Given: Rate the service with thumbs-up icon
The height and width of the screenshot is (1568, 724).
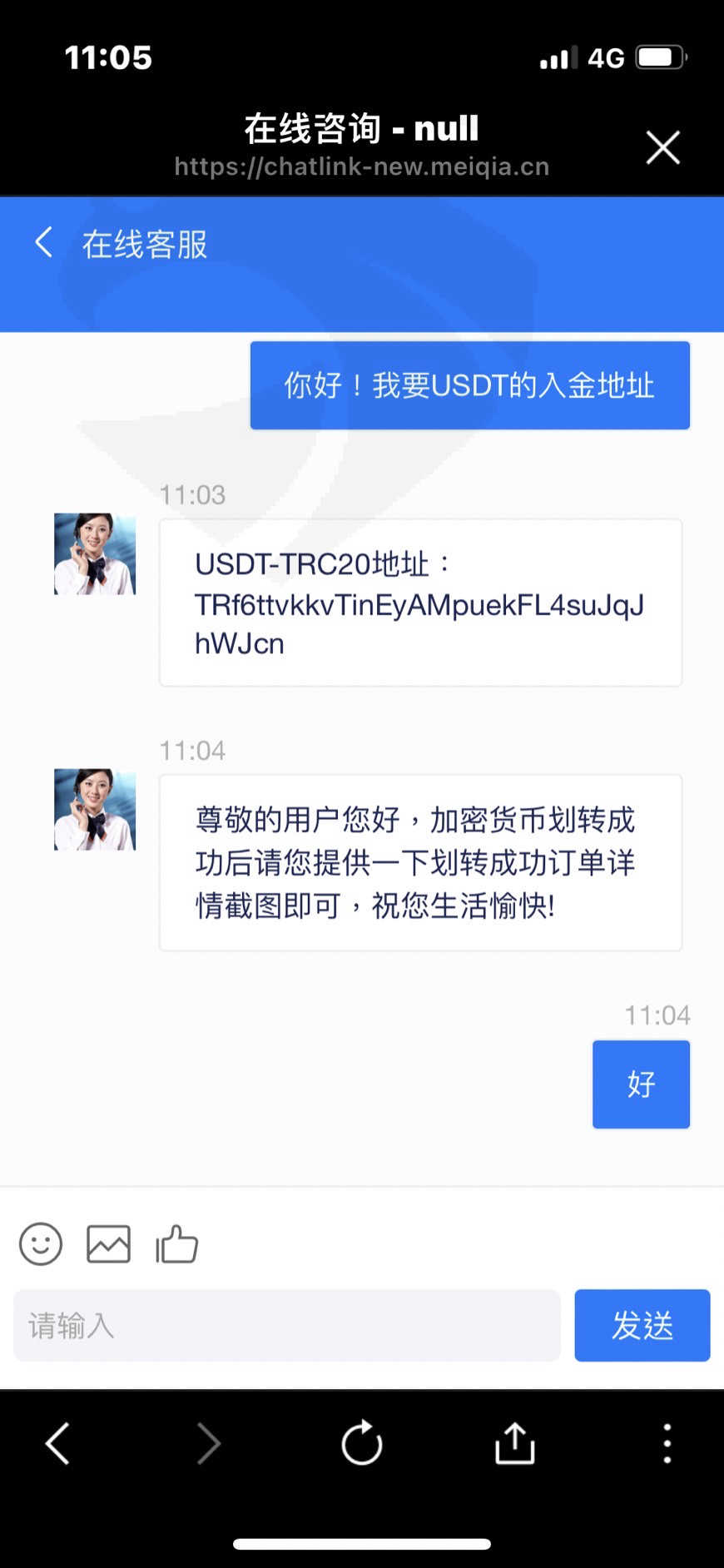Looking at the screenshot, I should [x=176, y=1244].
